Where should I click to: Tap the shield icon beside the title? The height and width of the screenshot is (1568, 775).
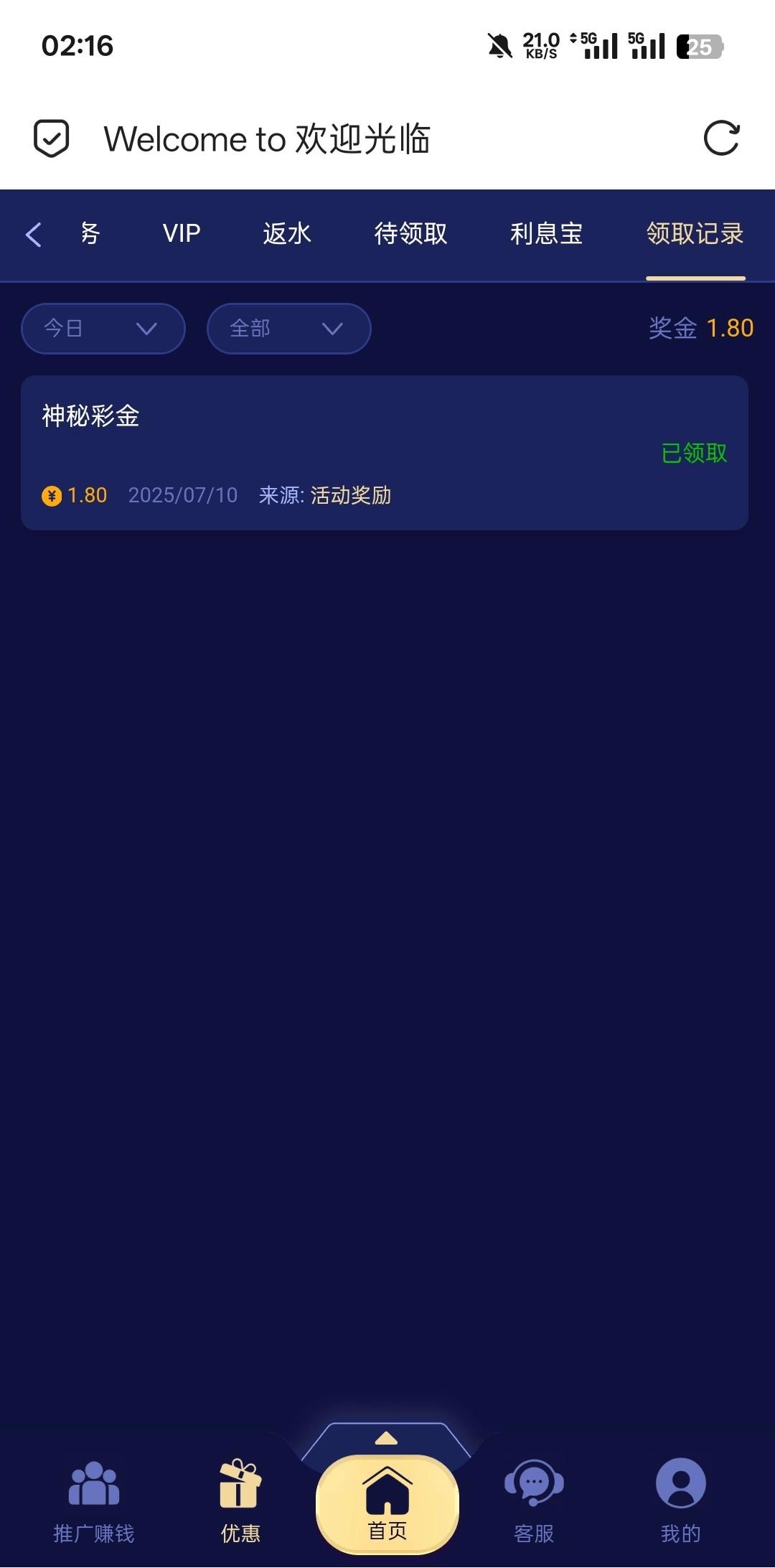(52, 138)
